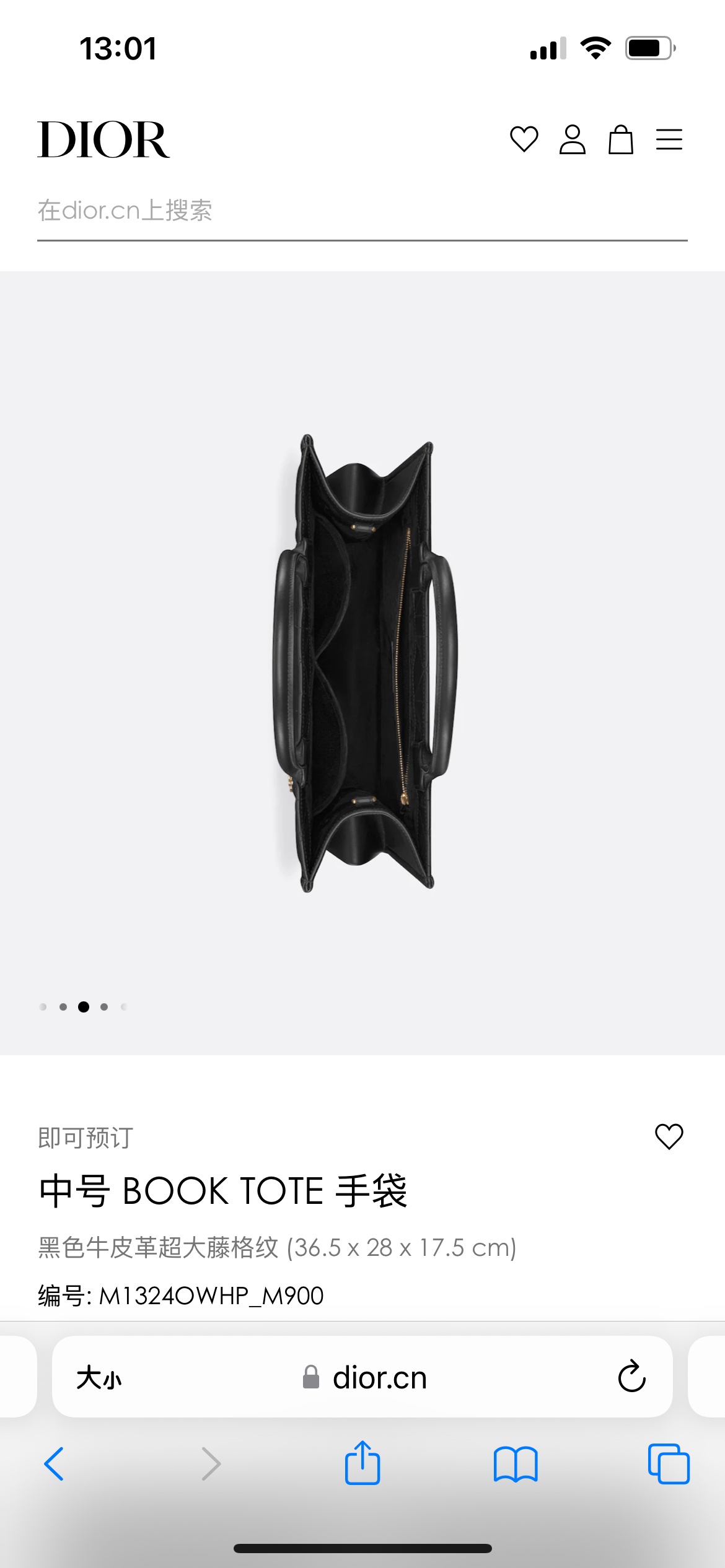725x1568 pixels.
Task: Show open Safari tabs
Action: [x=668, y=1463]
